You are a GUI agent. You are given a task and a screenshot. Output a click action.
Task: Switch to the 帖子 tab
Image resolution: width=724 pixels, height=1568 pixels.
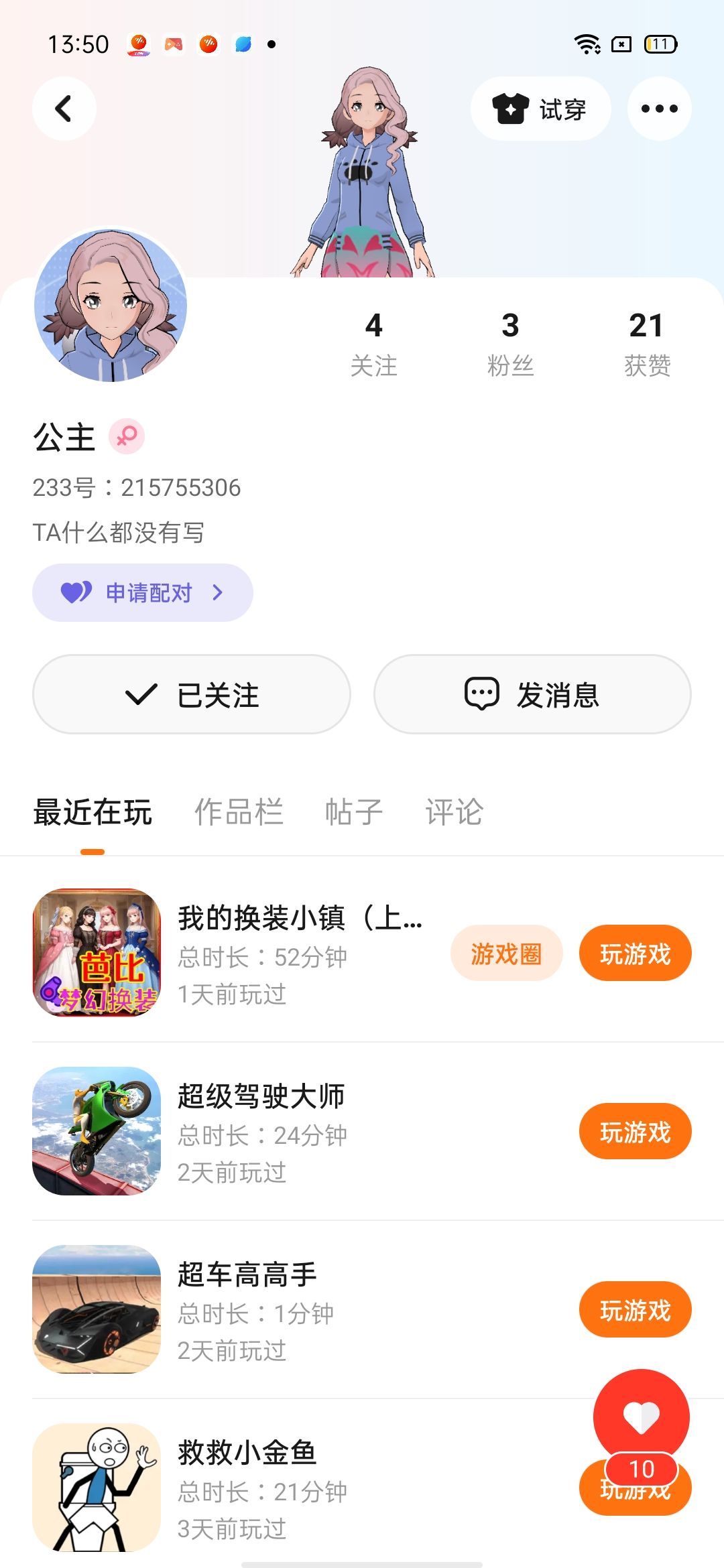354,812
